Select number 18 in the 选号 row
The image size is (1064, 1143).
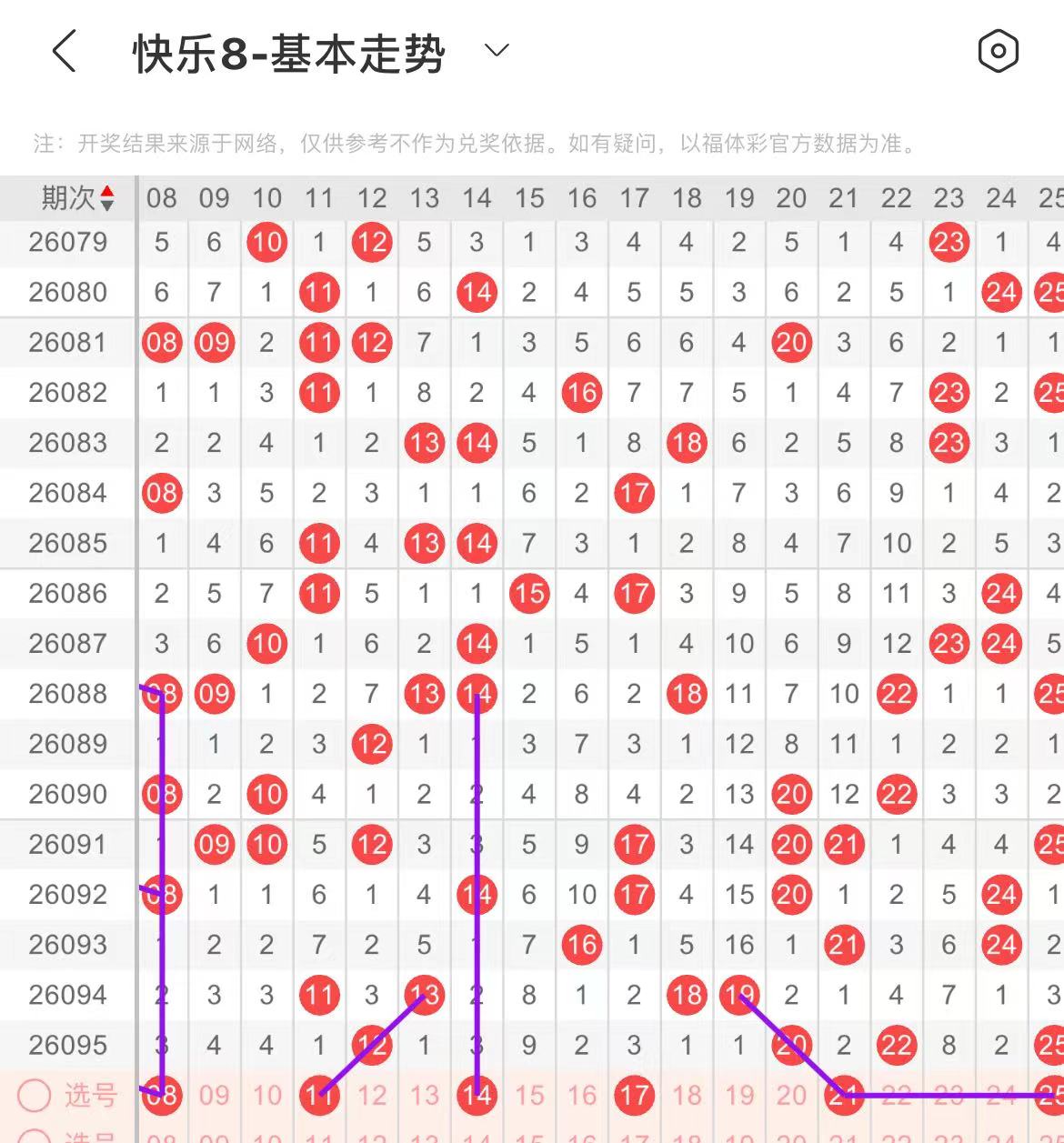687,1096
